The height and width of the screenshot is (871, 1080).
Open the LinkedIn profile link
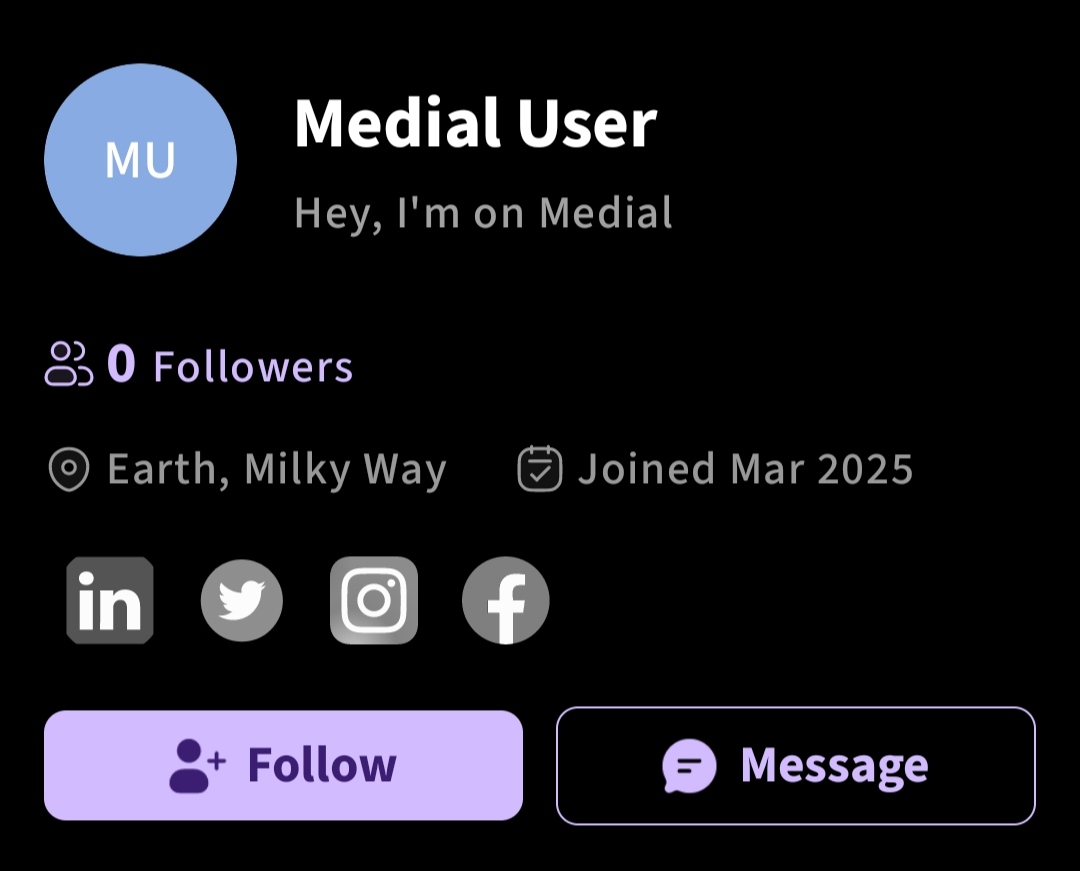tap(109, 600)
